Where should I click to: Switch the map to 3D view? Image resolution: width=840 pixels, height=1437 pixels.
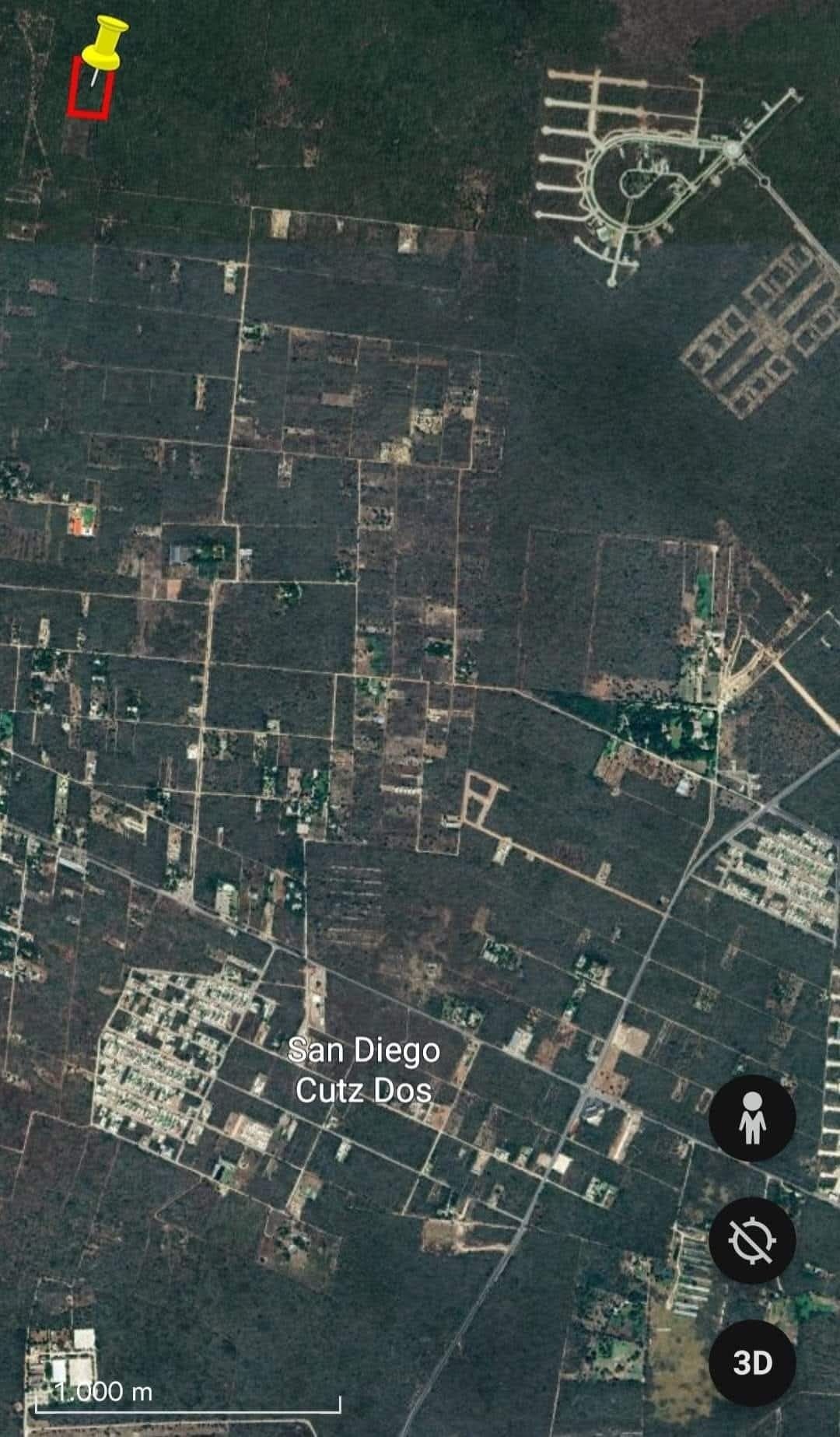(751, 1362)
